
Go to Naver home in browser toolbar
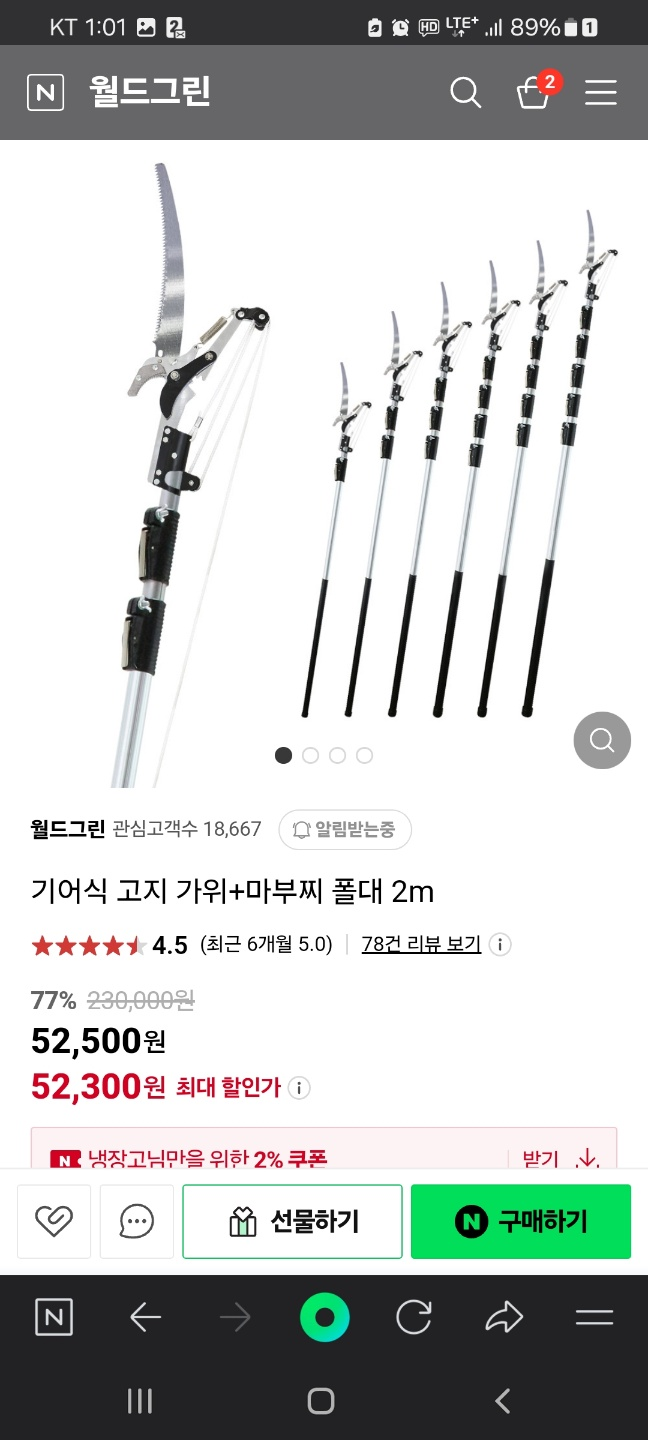point(54,1318)
